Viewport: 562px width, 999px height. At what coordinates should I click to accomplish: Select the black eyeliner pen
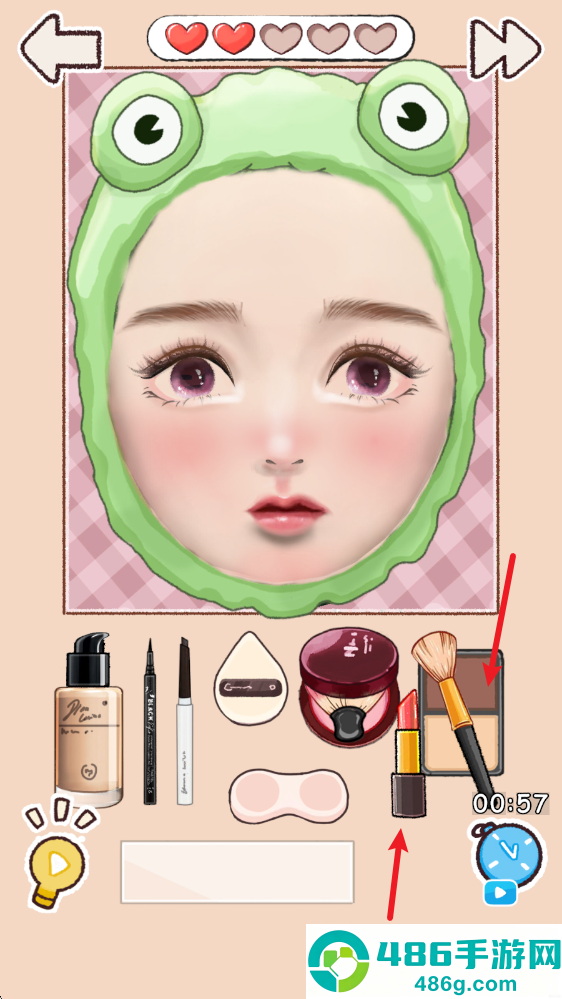[150, 722]
